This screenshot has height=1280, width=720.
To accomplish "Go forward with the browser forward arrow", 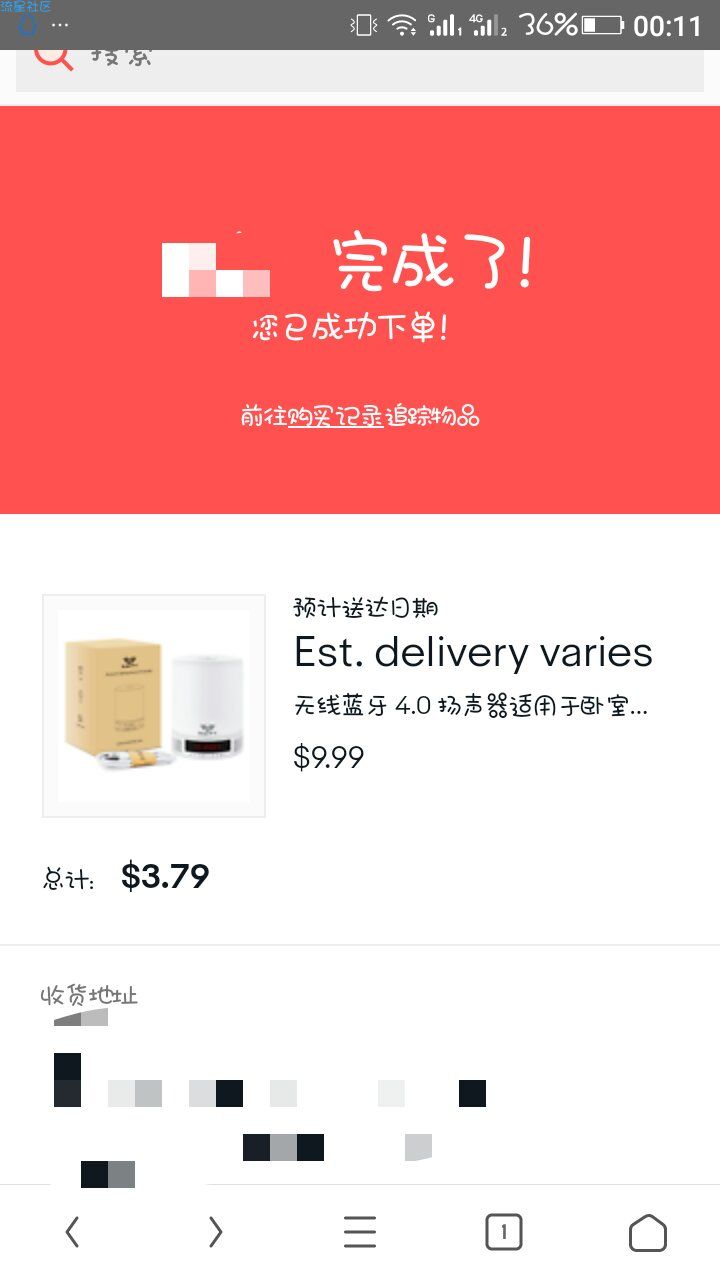I will tap(215, 1232).
